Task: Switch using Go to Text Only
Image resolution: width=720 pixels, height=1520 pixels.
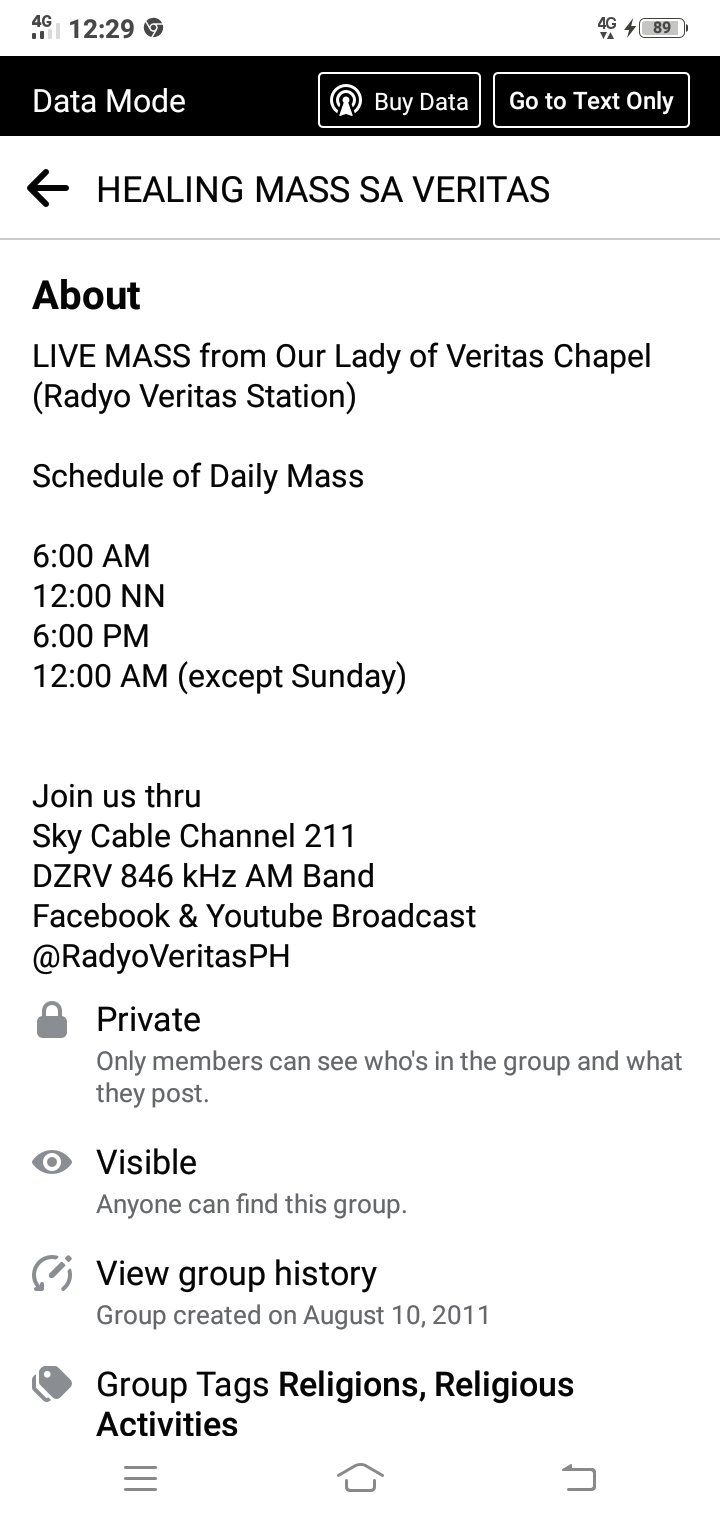Action: tap(591, 101)
